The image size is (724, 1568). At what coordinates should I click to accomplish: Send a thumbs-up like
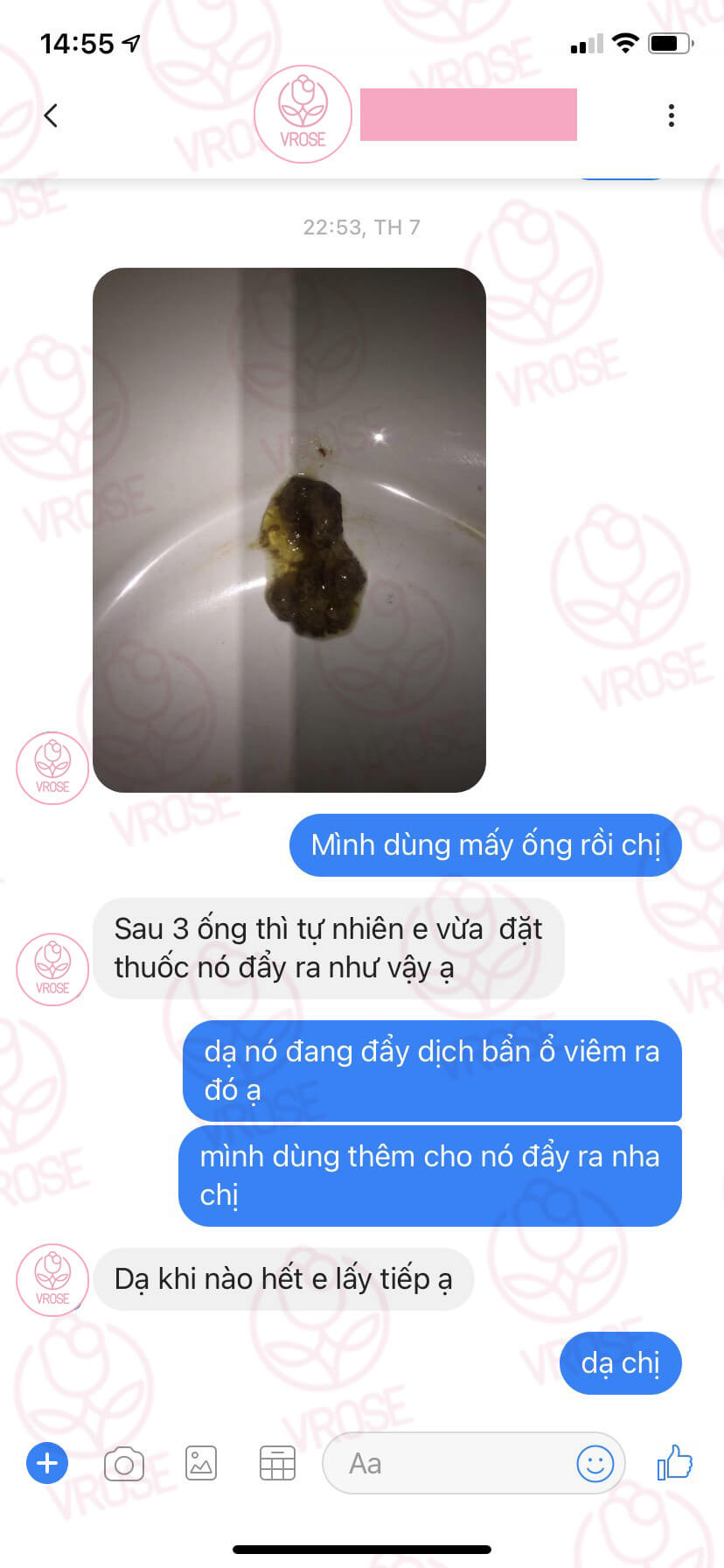pyautogui.click(x=674, y=1462)
